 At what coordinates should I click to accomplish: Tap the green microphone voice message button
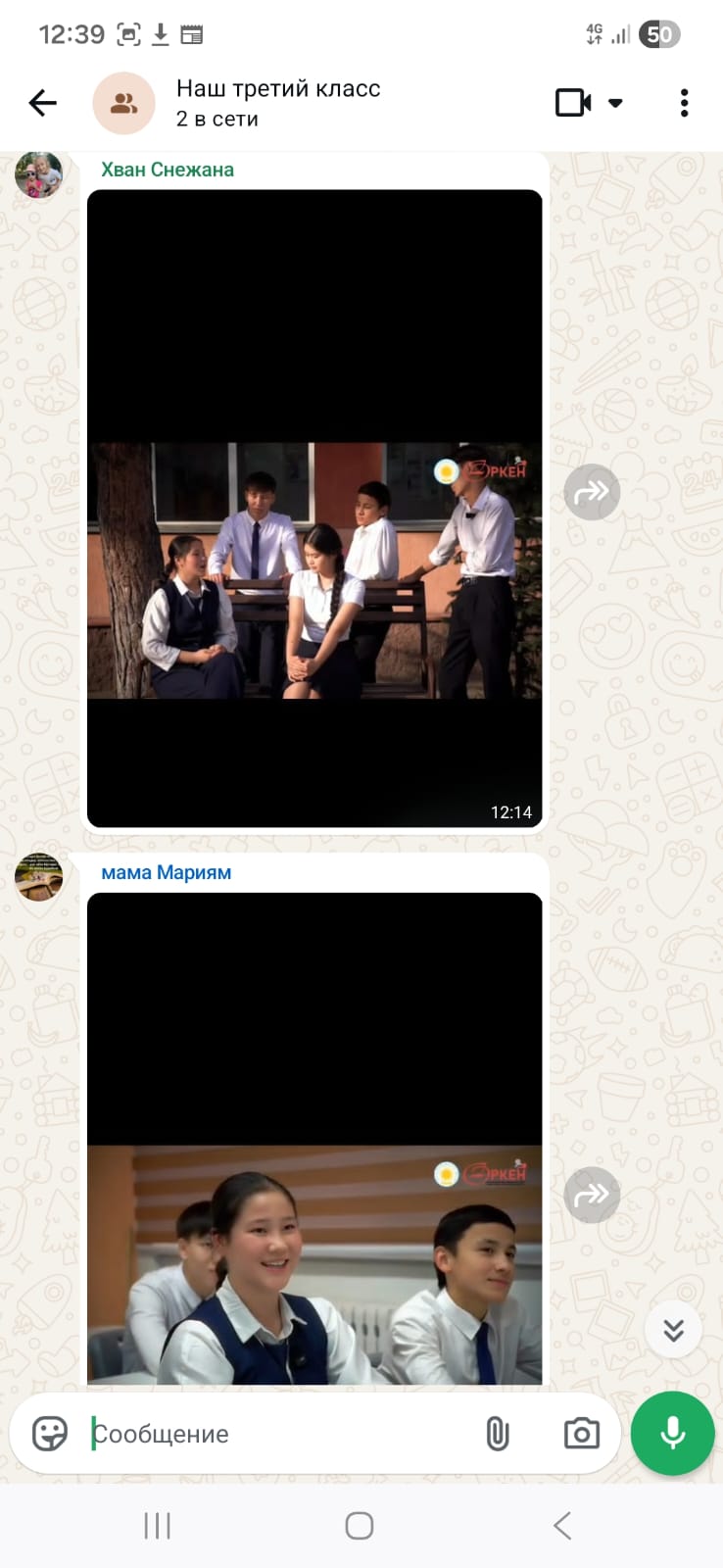tap(673, 1434)
